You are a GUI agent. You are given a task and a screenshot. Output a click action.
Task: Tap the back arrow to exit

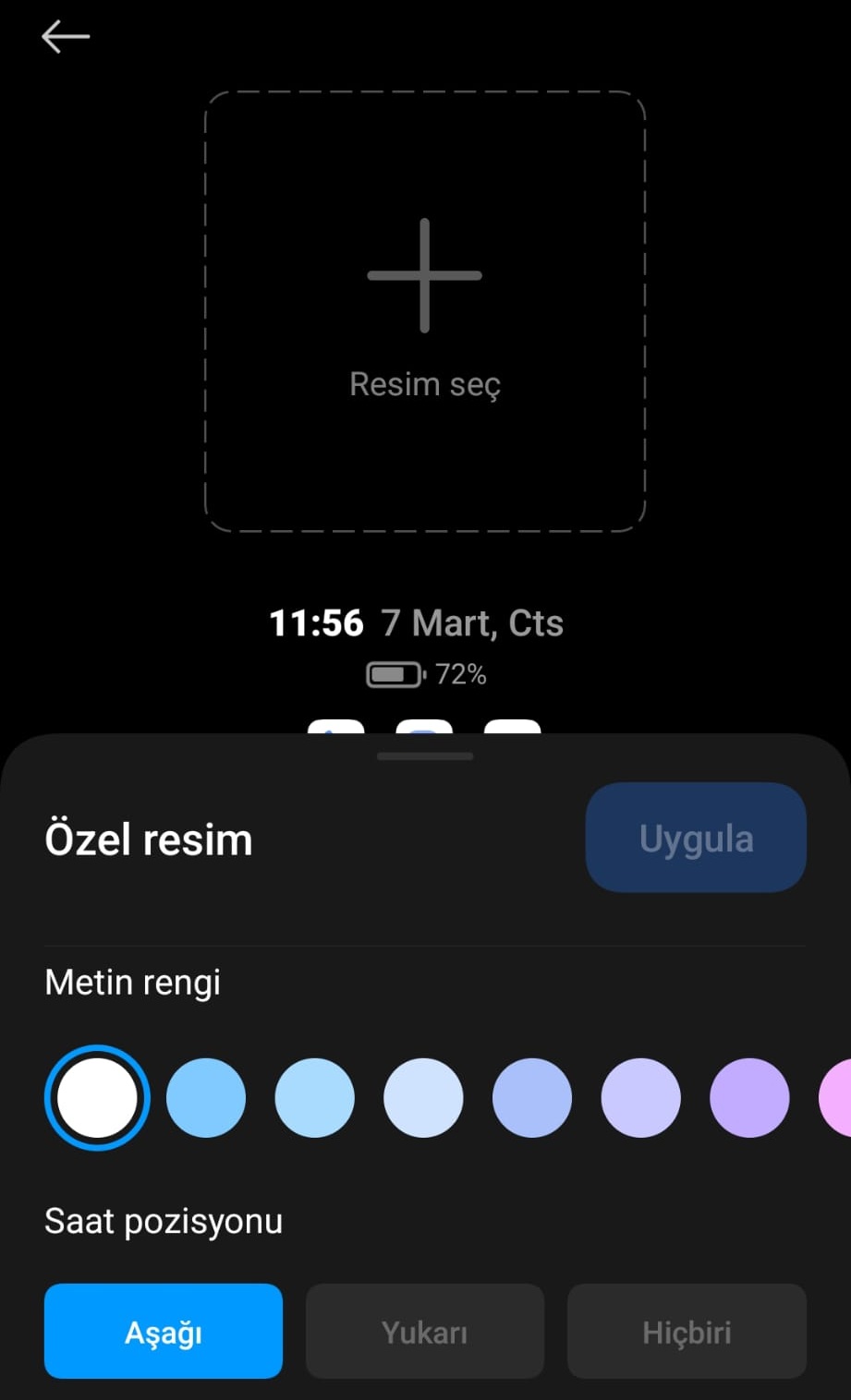click(x=65, y=36)
